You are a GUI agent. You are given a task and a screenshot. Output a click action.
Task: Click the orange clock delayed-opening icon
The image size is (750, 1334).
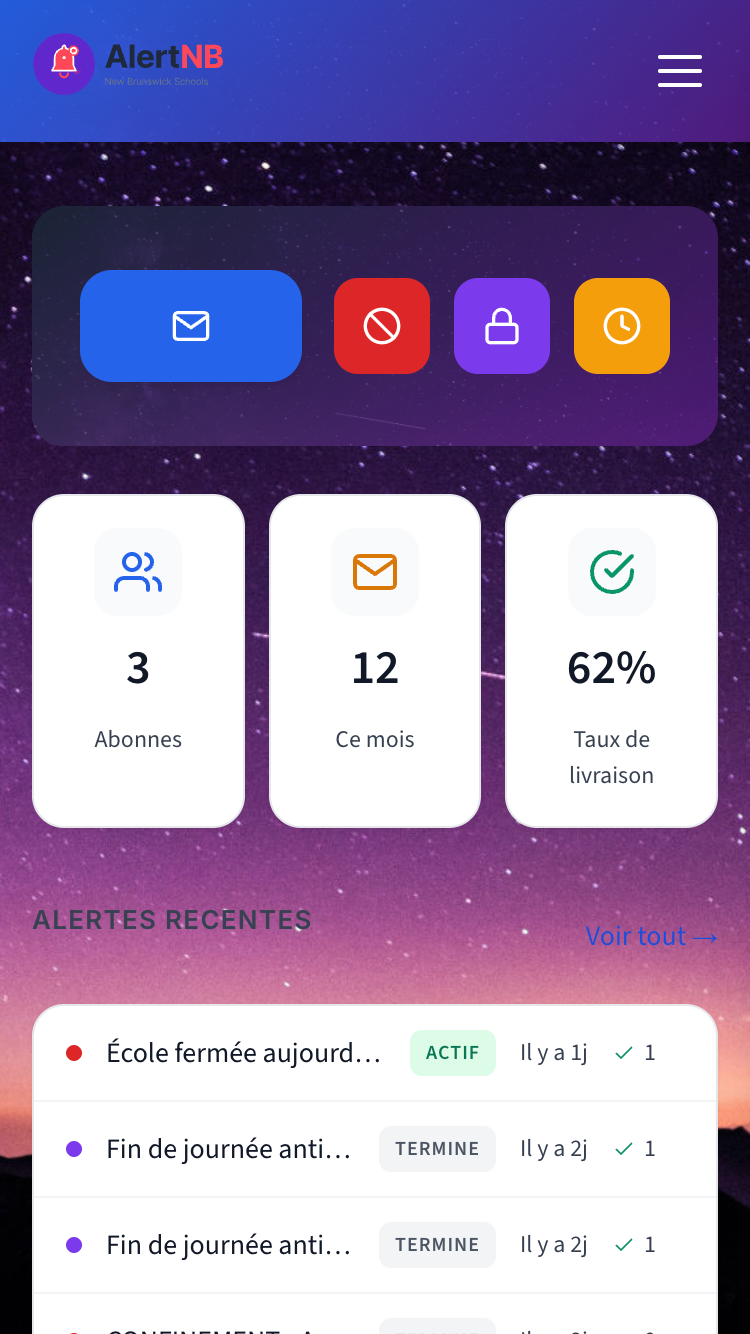[x=622, y=325]
